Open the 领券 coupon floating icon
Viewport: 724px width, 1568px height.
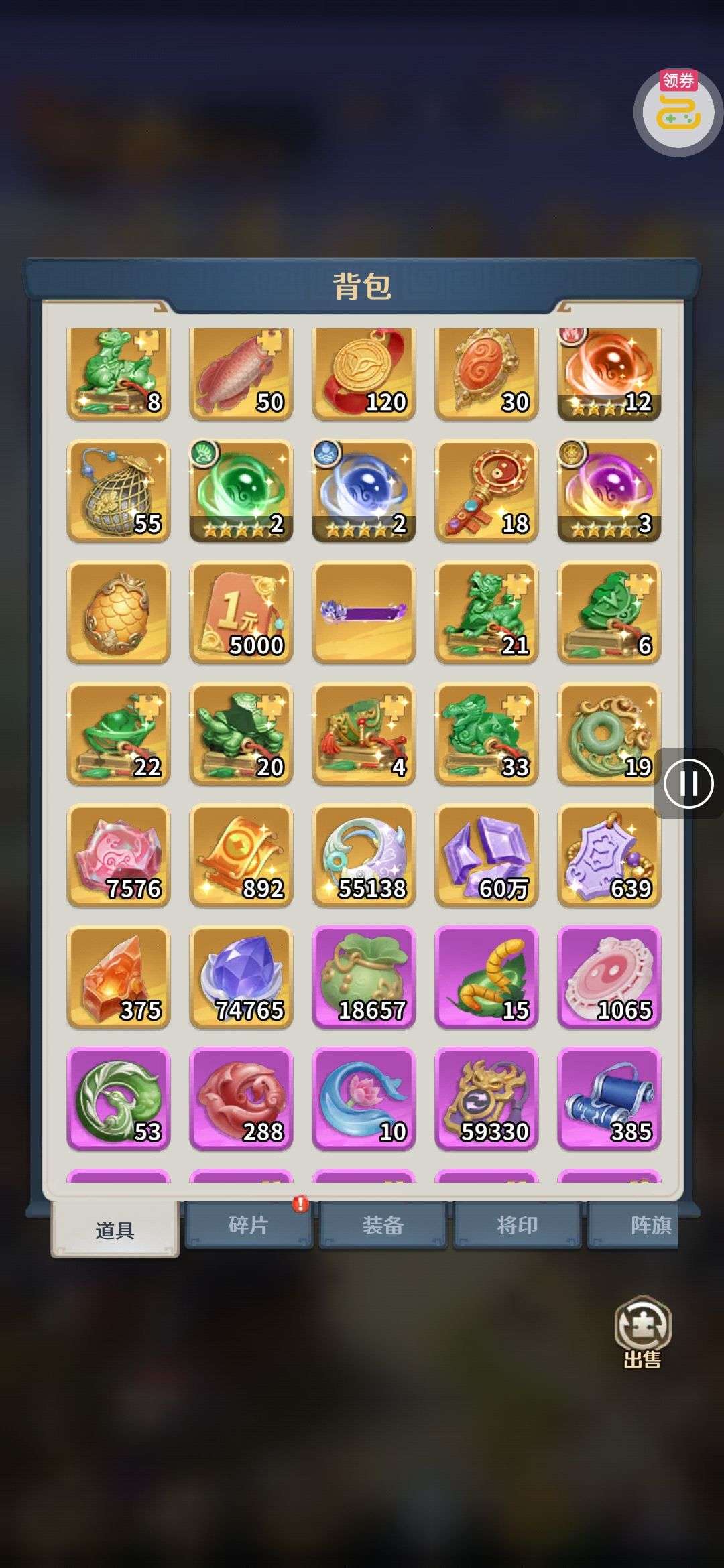tap(678, 111)
